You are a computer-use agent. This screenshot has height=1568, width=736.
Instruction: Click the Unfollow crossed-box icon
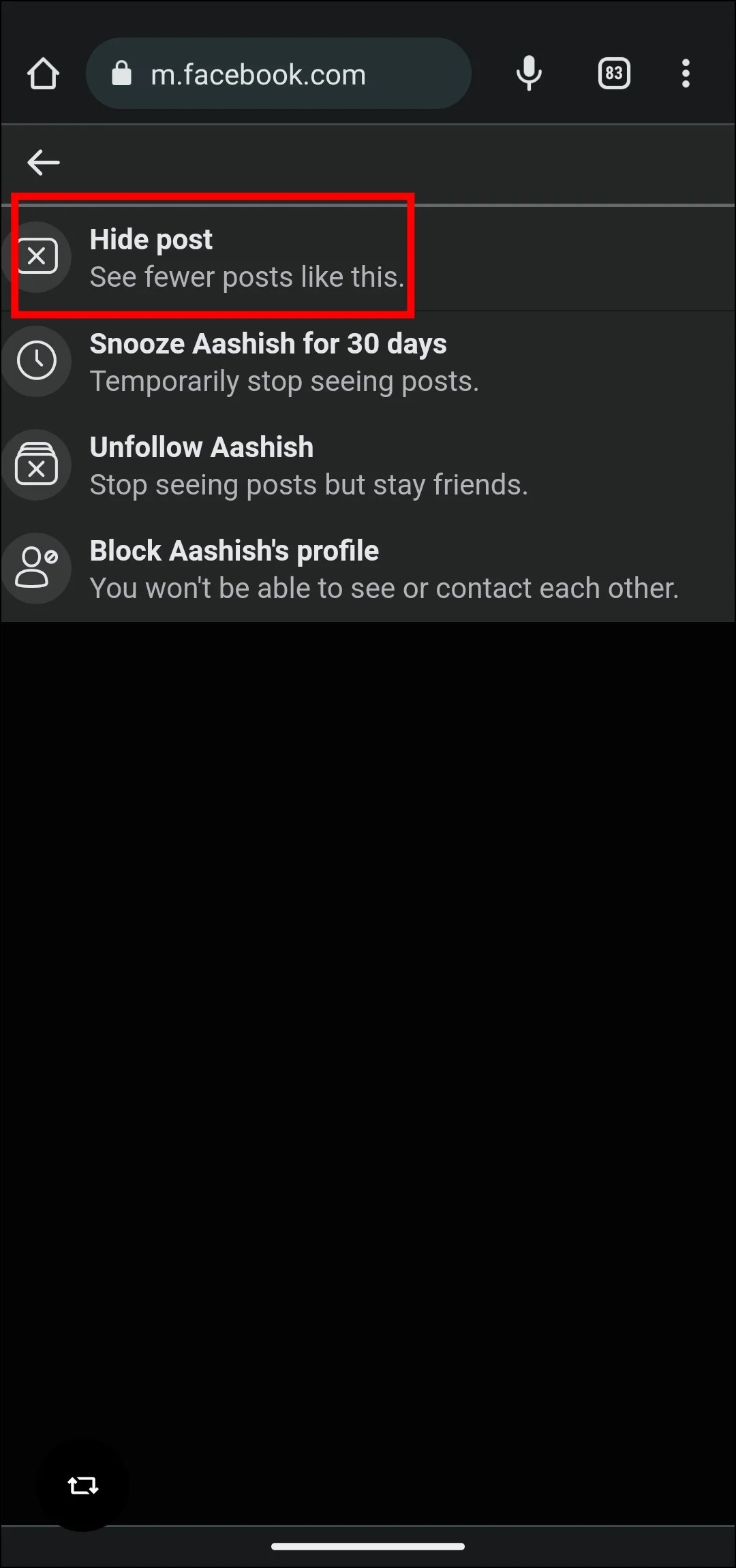(37, 465)
